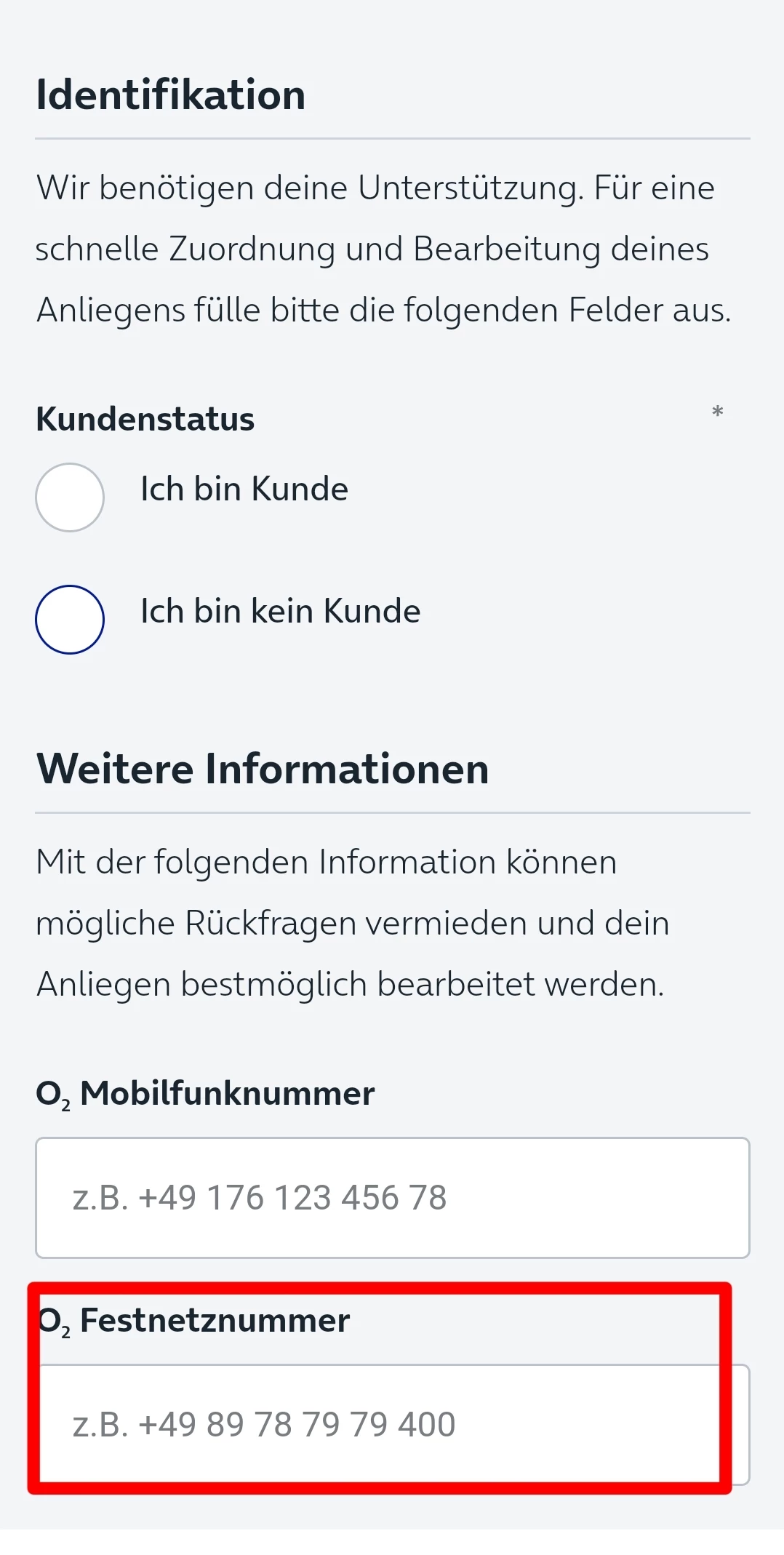Select the "Ich bin Kunde" option
This screenshot has height=1555, width=784.
pos(70,497)
